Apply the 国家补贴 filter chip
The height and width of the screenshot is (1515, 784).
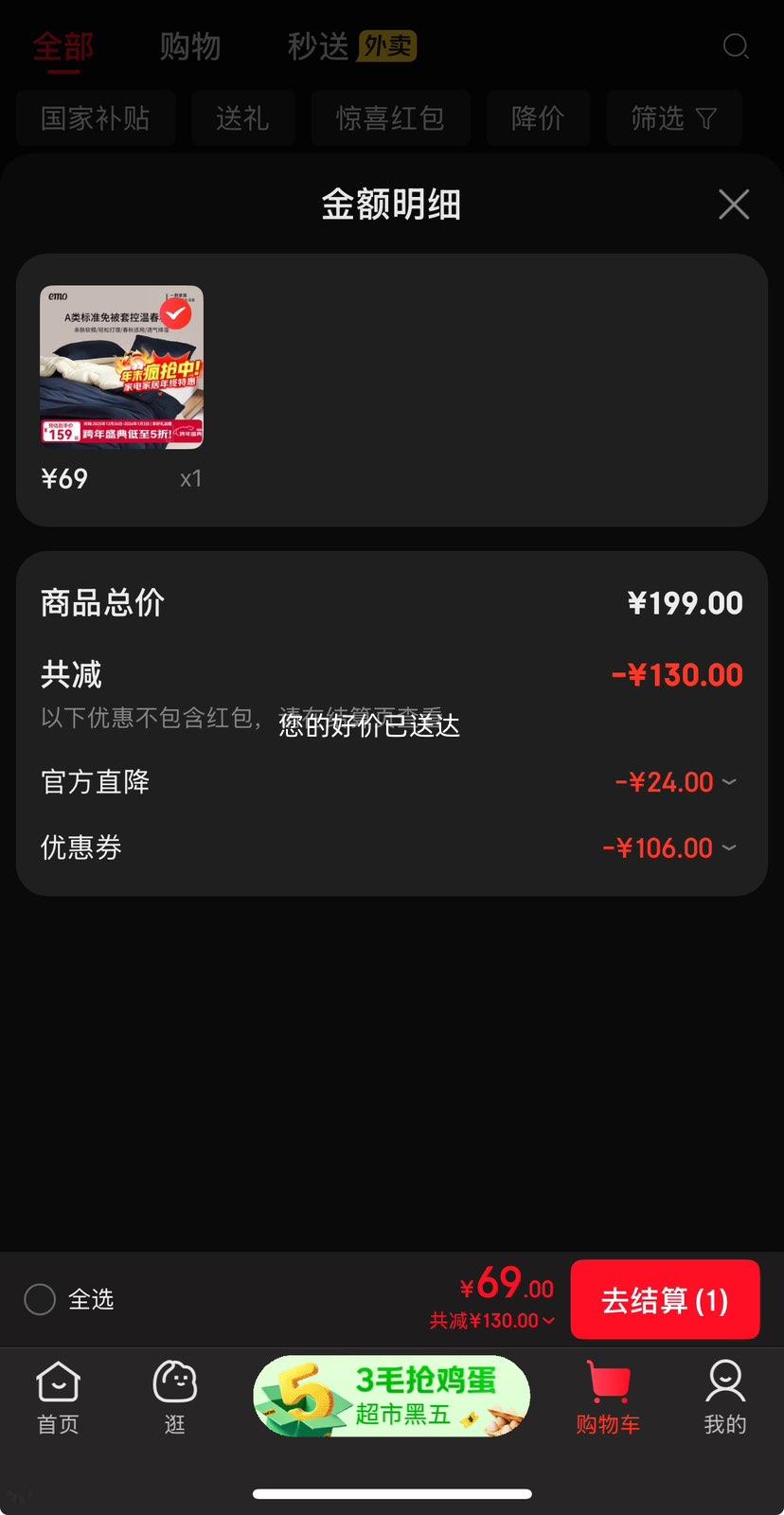tap(96, 118)
